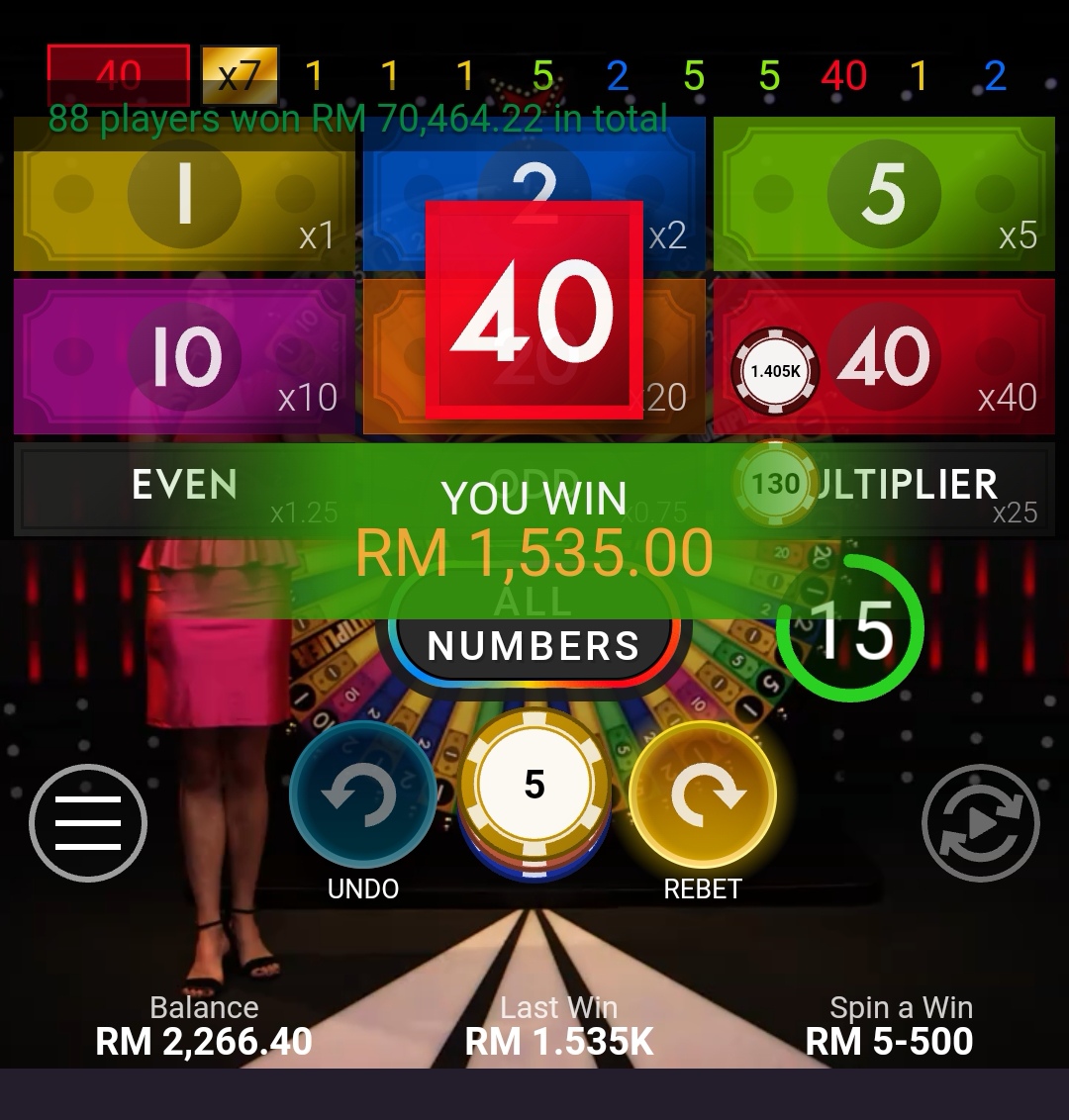Bet on All Numbers
This screenshot has width=1069, height=1120.
pos(534,645)
